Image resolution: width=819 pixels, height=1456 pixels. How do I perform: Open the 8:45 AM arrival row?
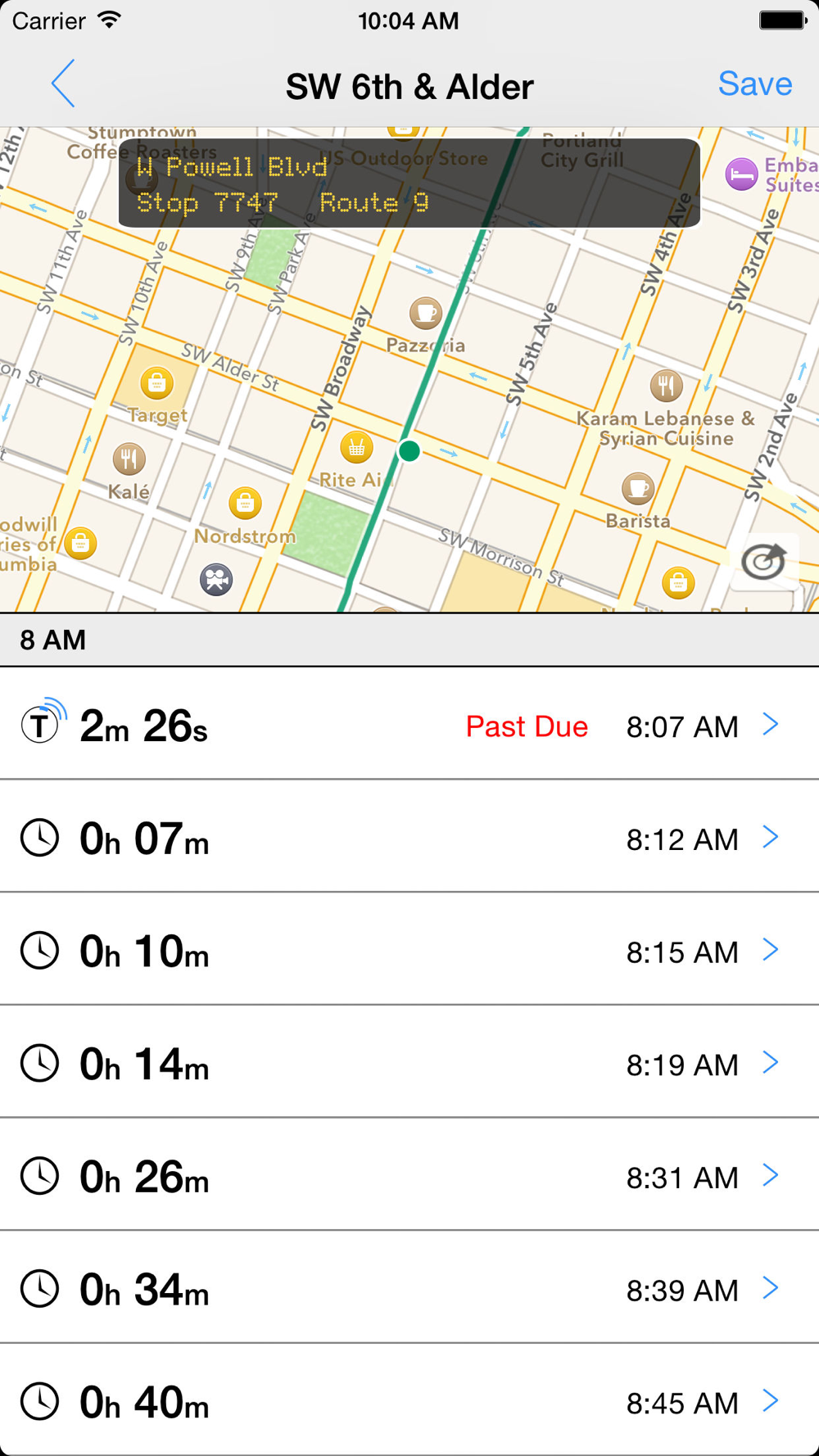tap(409, 1400)
